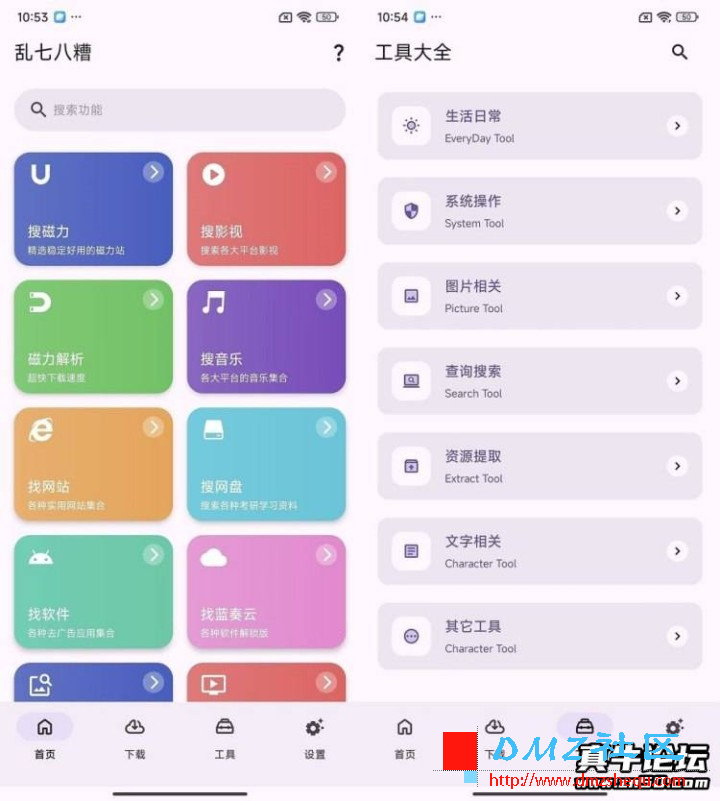The height and width of the screenshot is (801, 720).
Task: Open the 图片相关 Picture Tool row
Action: click(540, 296)
